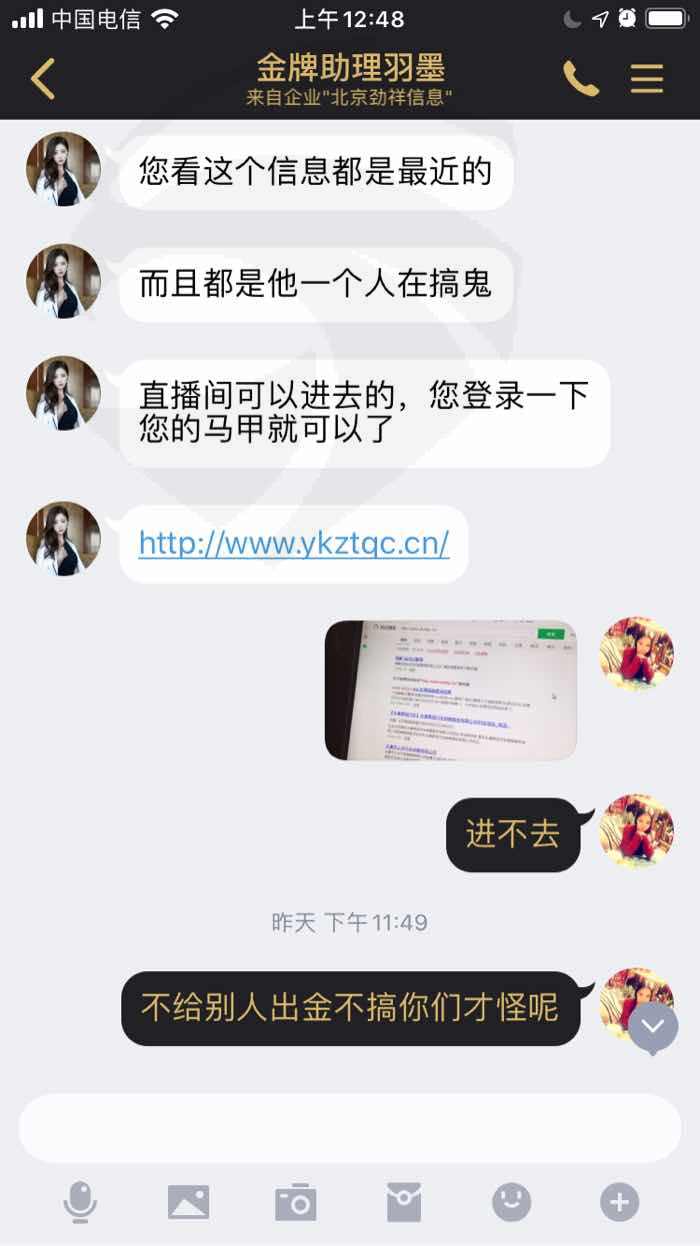Open the assistant's avatar beside the link
The image size is (700, 1246).
[63, 539]
